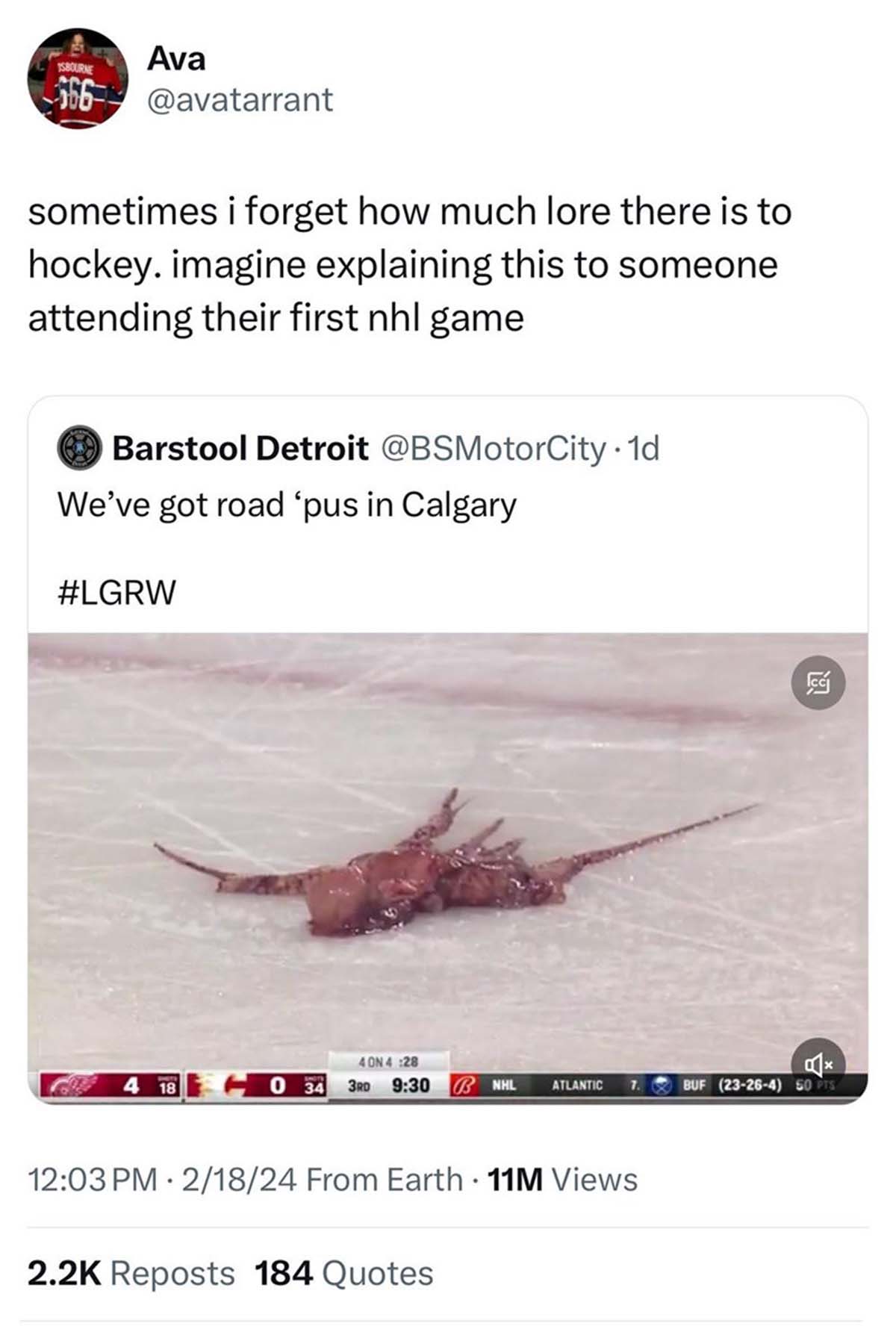896x1332 pixels.
Task: Open the @avatarrant profile handle
Action: click(240, 100)
